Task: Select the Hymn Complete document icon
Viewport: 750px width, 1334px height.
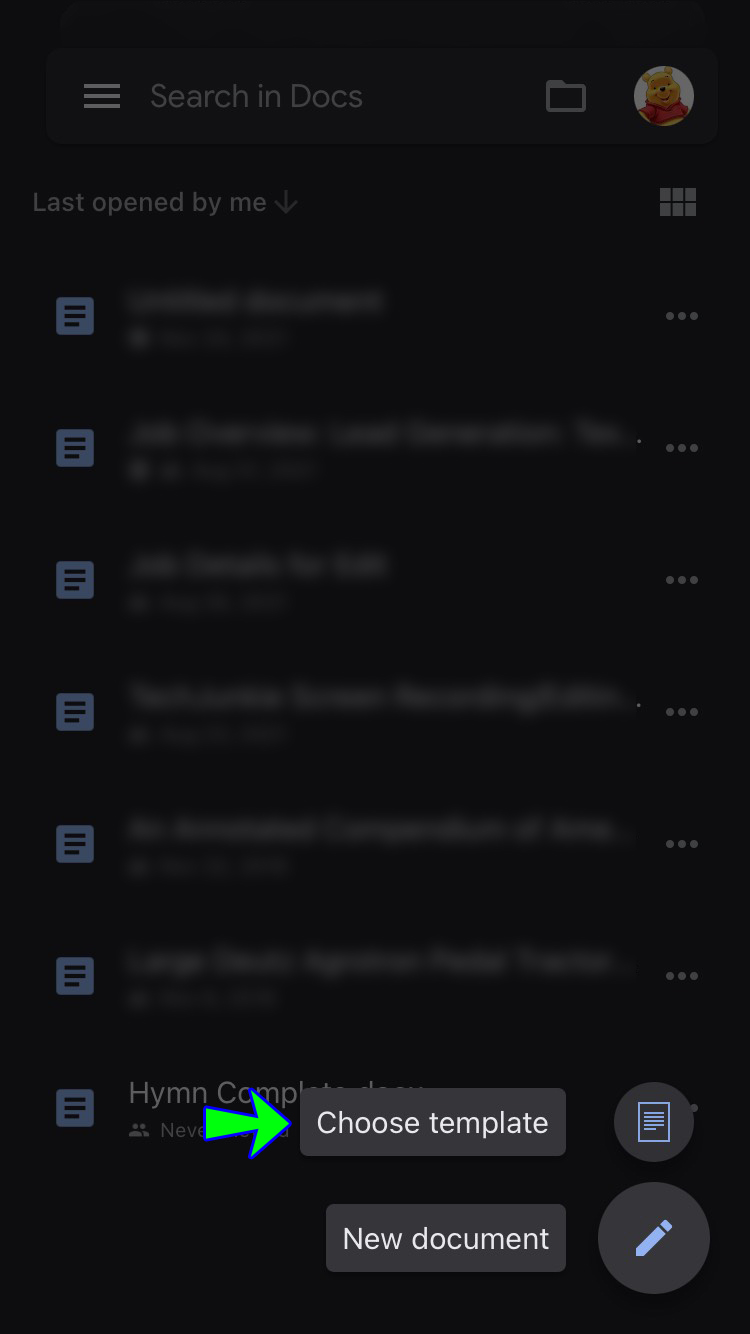Action: [75, 1108]
